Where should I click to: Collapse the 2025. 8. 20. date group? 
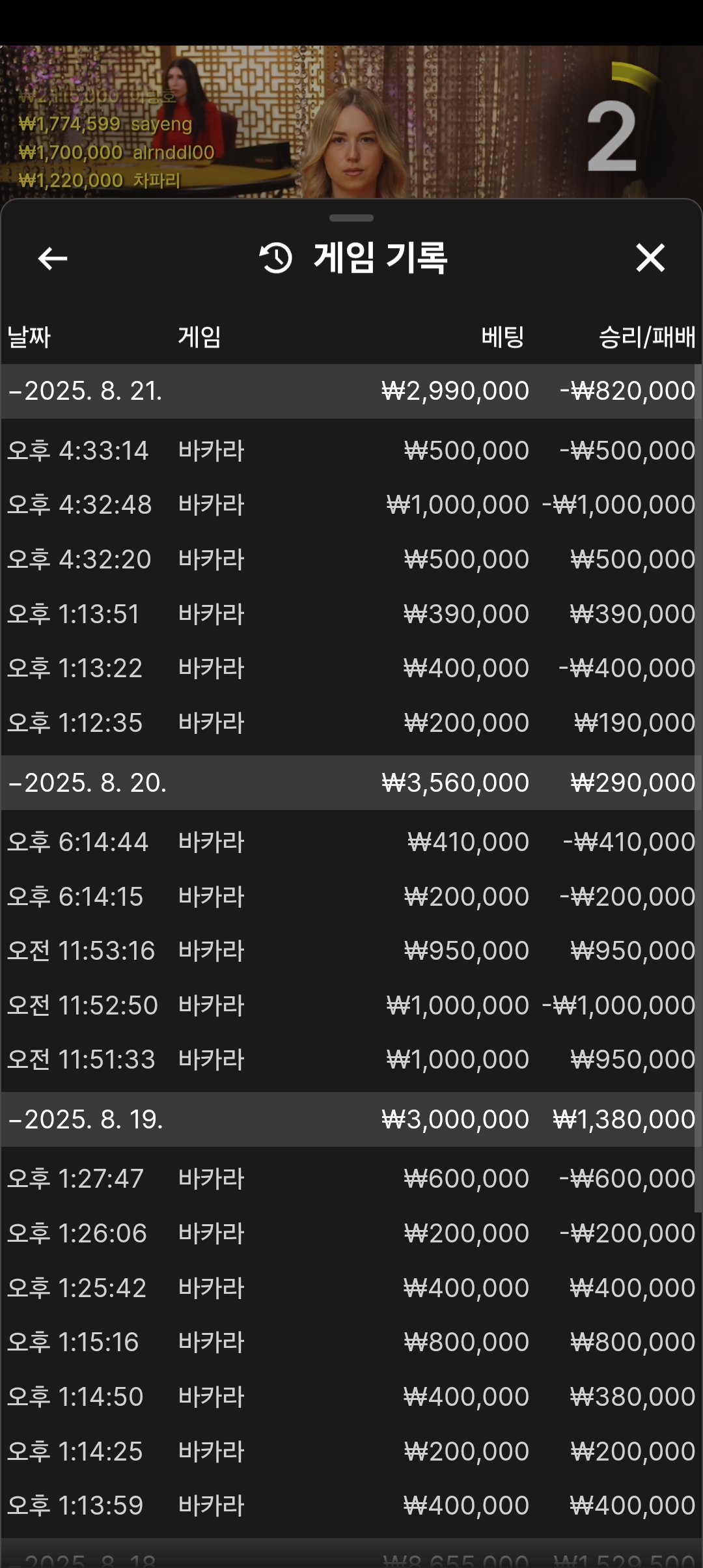pyautogui.click(x=351, y=783)
